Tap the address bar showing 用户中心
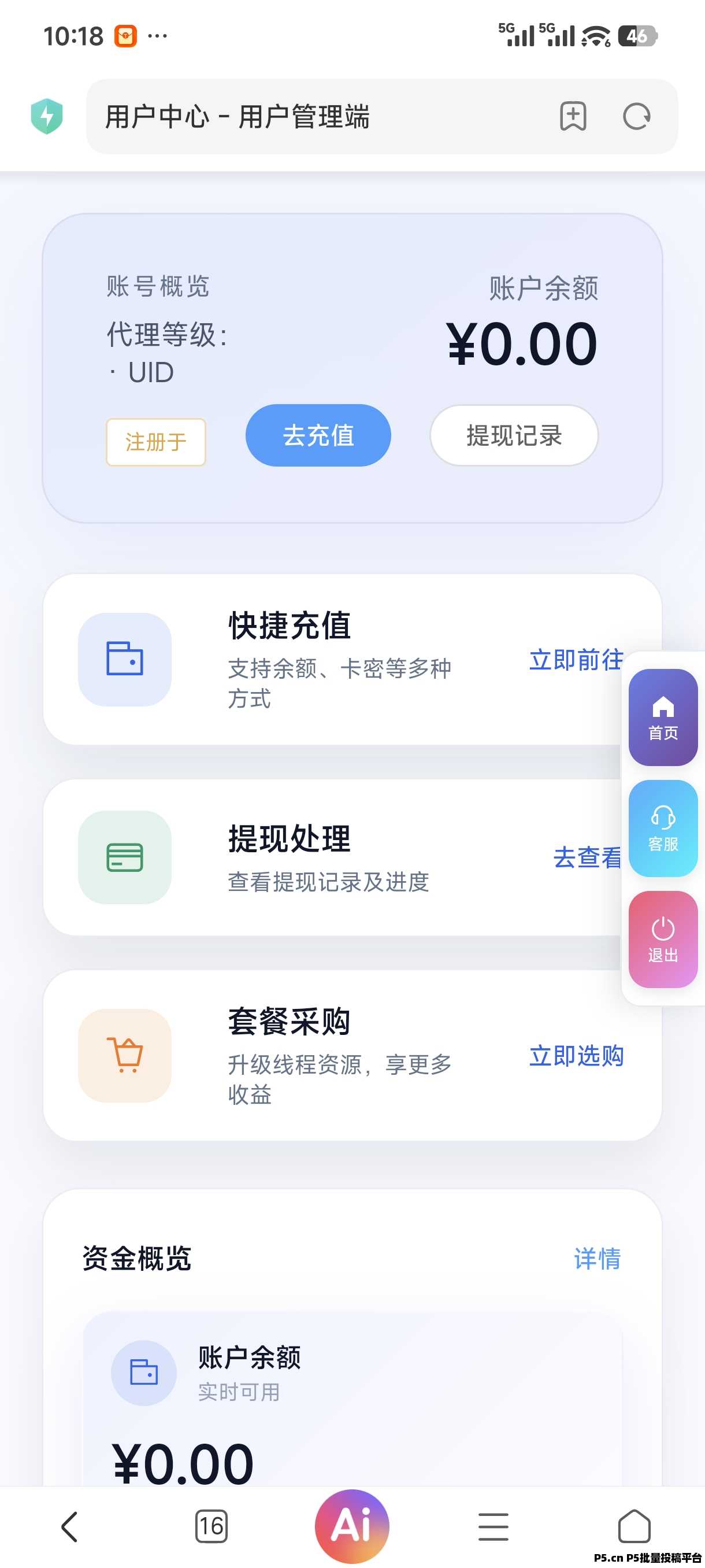 [x=238, y=117]
